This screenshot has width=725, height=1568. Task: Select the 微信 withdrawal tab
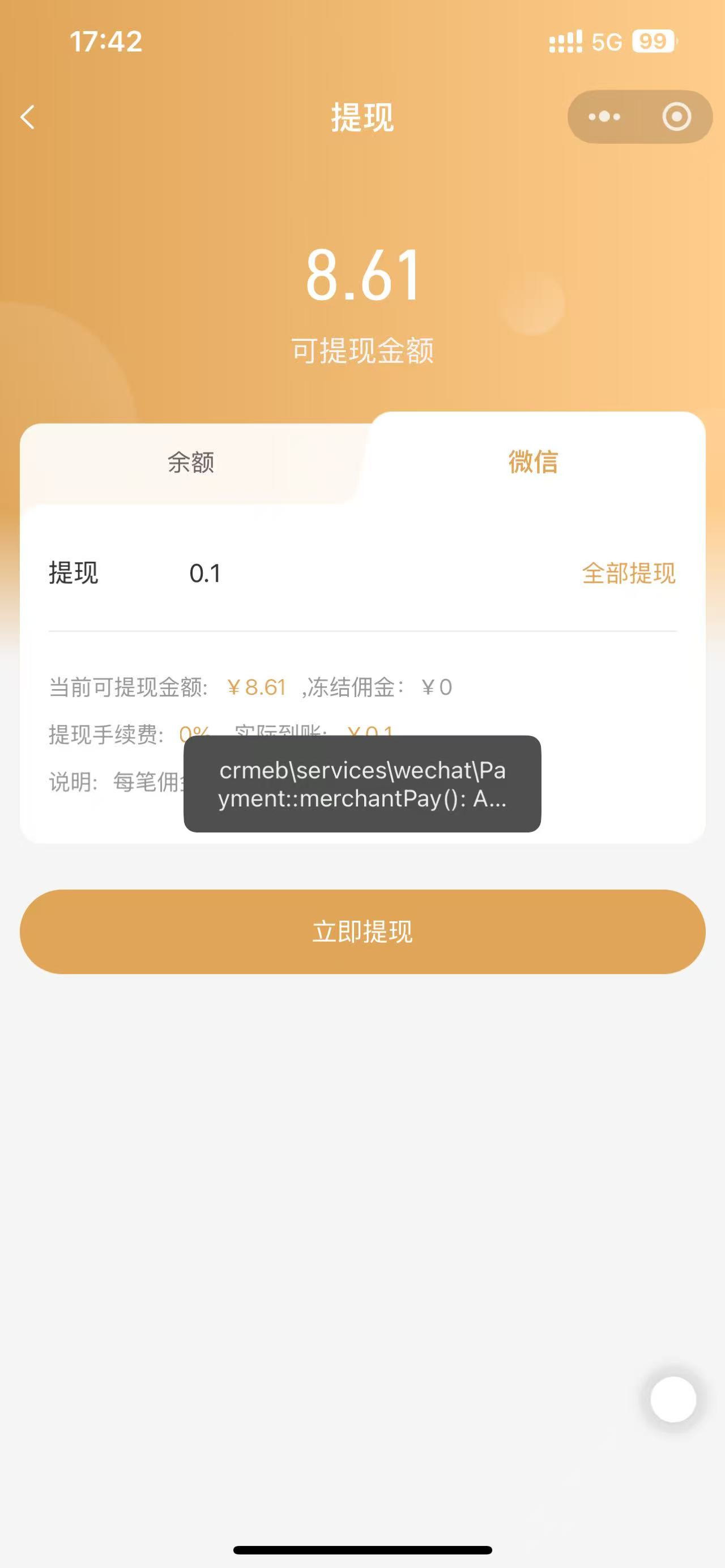[533, 462]
